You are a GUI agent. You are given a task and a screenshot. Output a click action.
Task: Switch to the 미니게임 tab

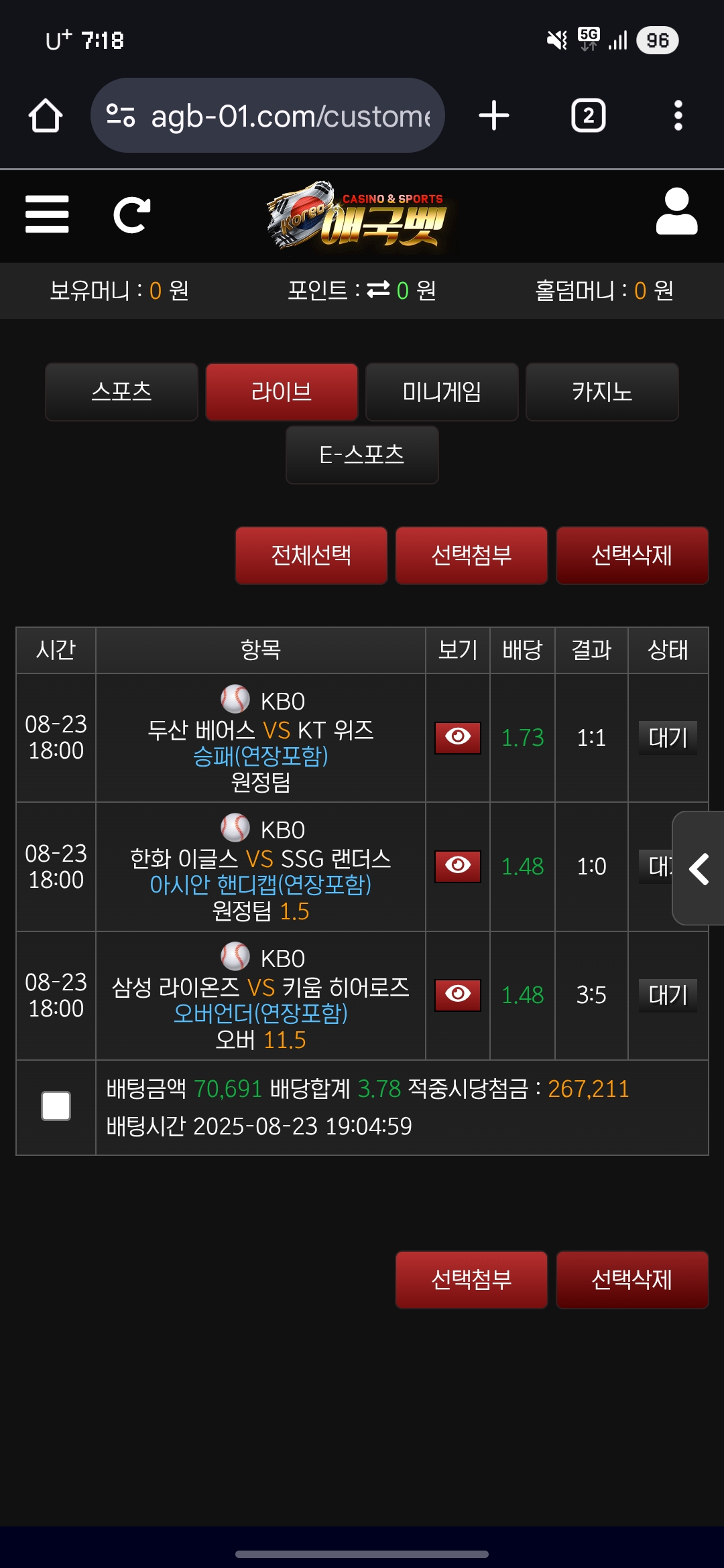tap(442, 392)
